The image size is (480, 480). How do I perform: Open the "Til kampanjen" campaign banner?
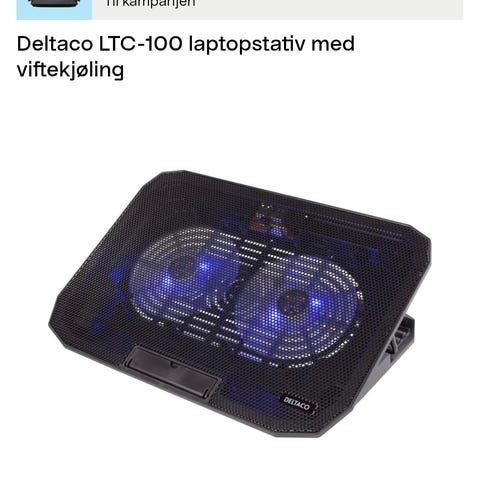tap(240, 9)
